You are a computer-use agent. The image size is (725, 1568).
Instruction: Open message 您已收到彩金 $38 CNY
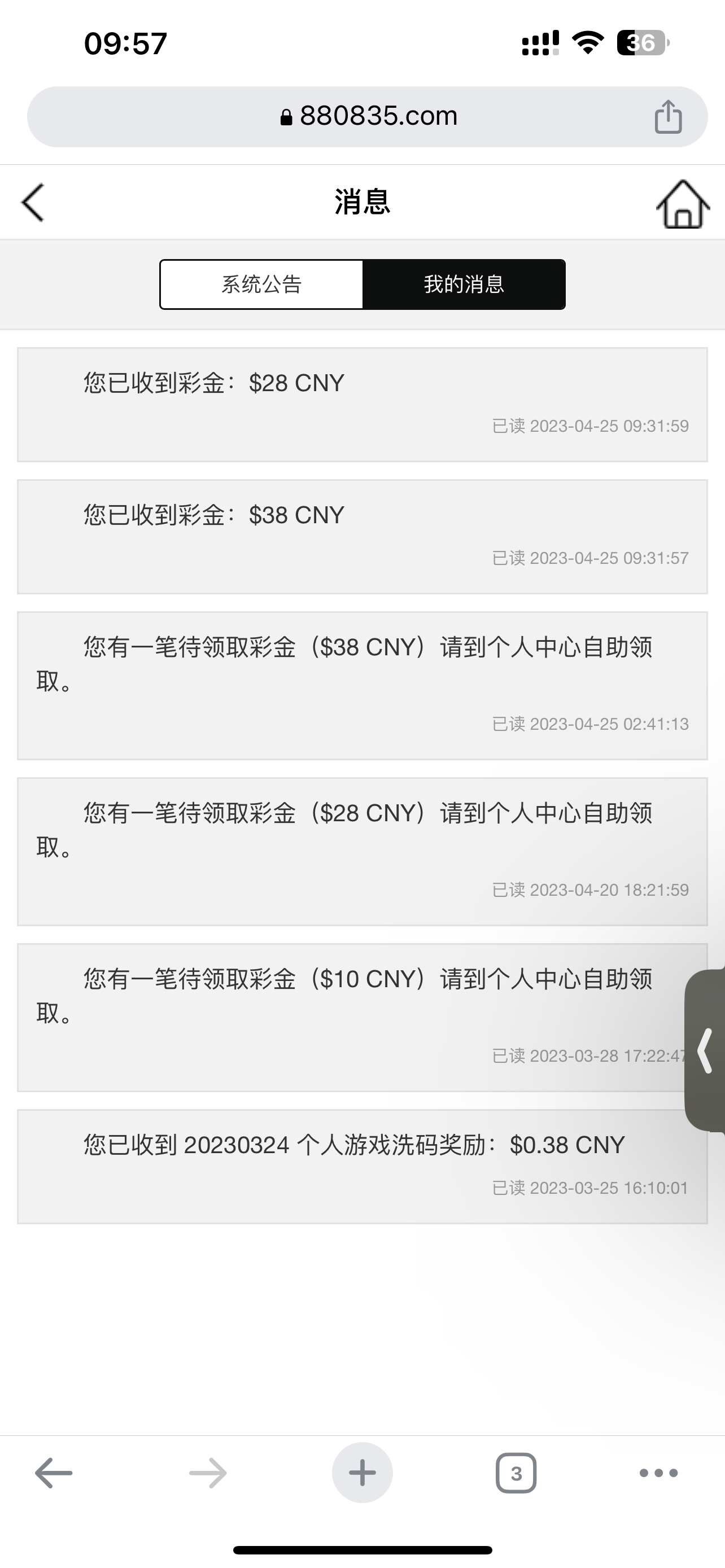362,536
